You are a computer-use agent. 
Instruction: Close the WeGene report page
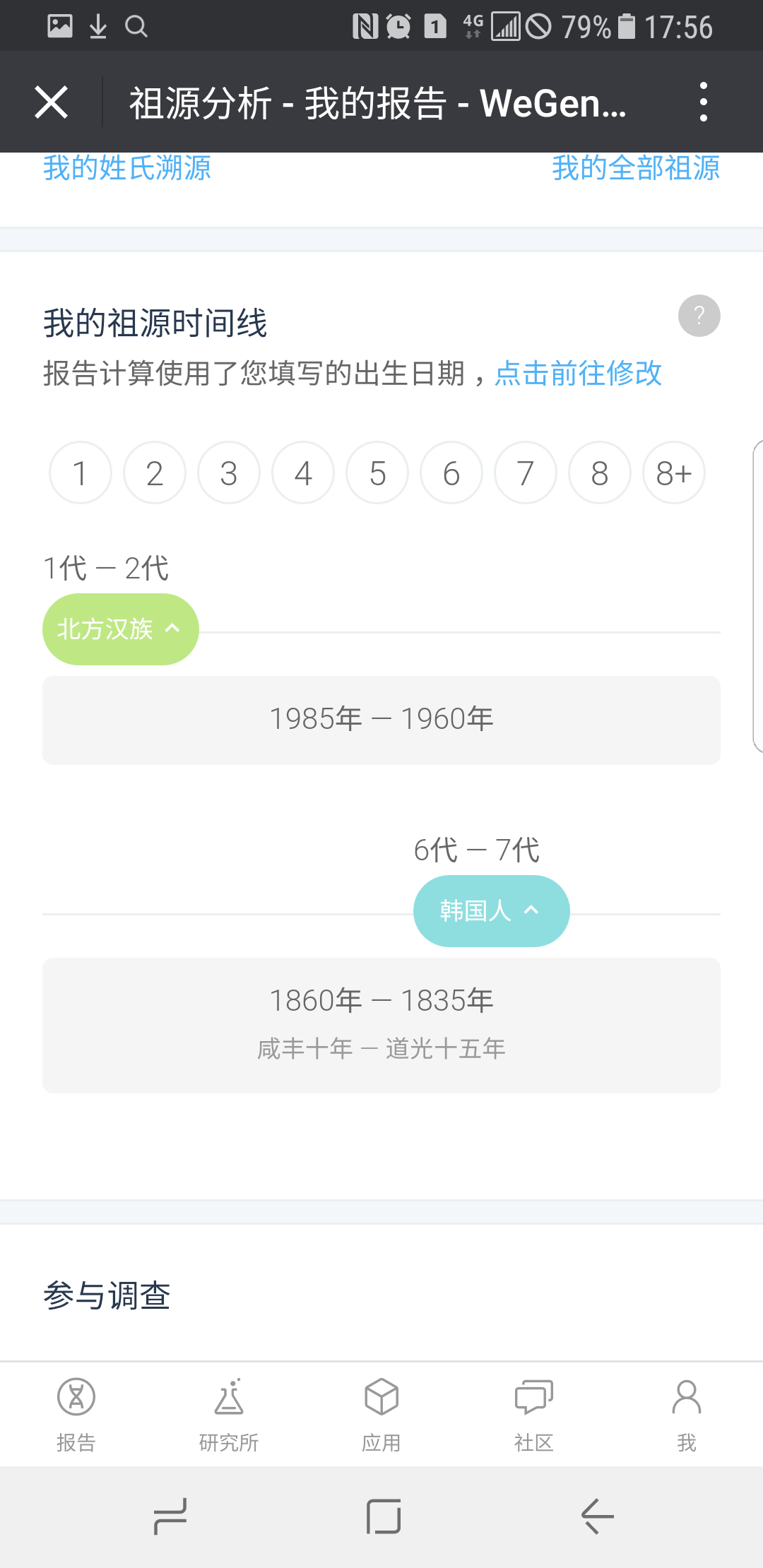(x=51, y=102)
